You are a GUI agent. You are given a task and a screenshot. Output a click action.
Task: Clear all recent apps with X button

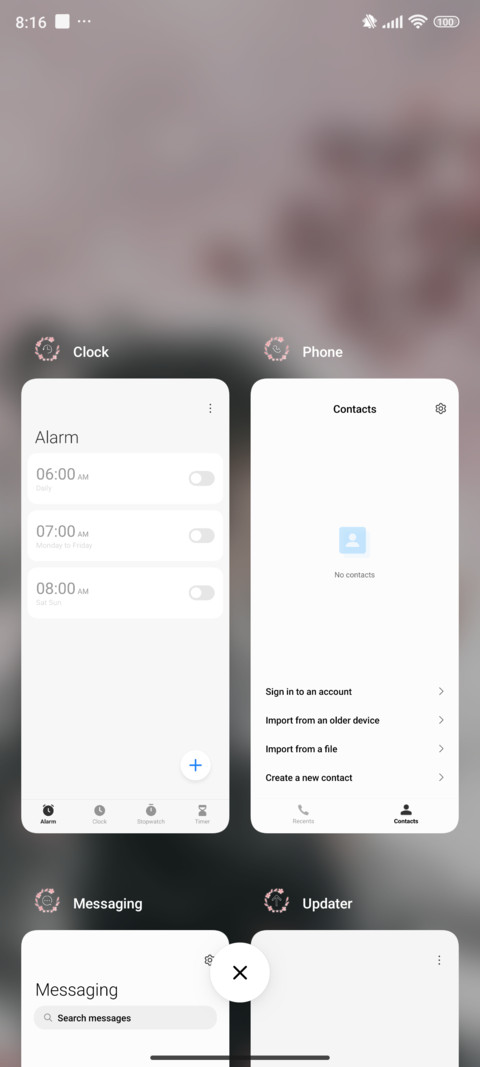pyautogui.click(x=240, y=972)
